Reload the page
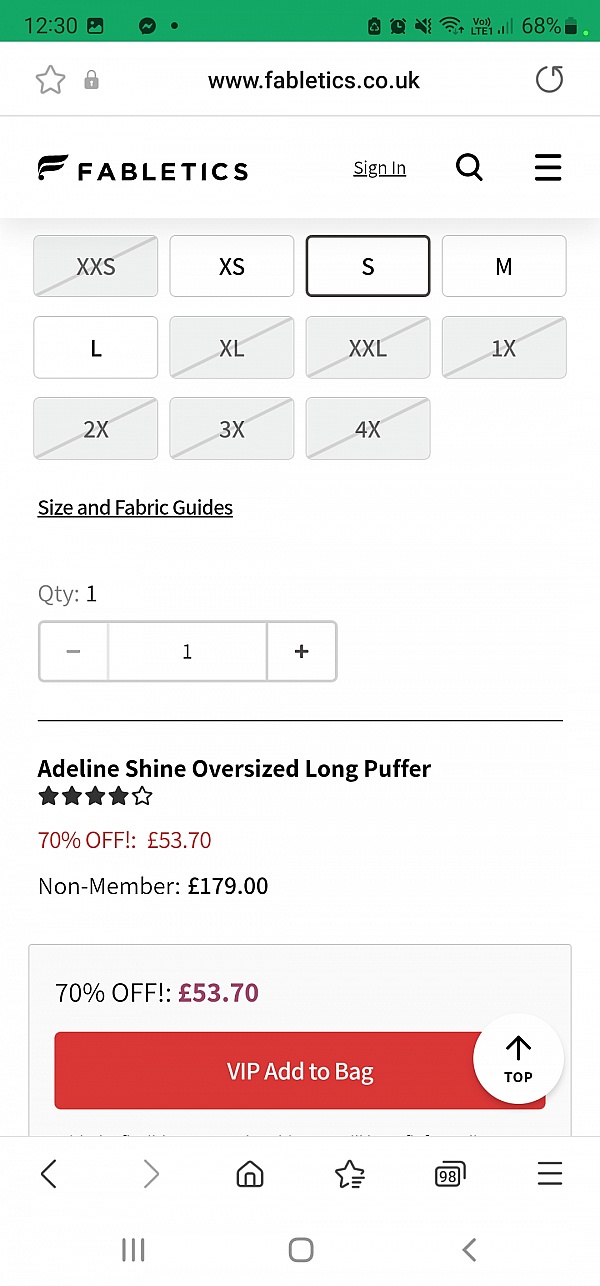The image size is (600, 1286). coord(549,80)
